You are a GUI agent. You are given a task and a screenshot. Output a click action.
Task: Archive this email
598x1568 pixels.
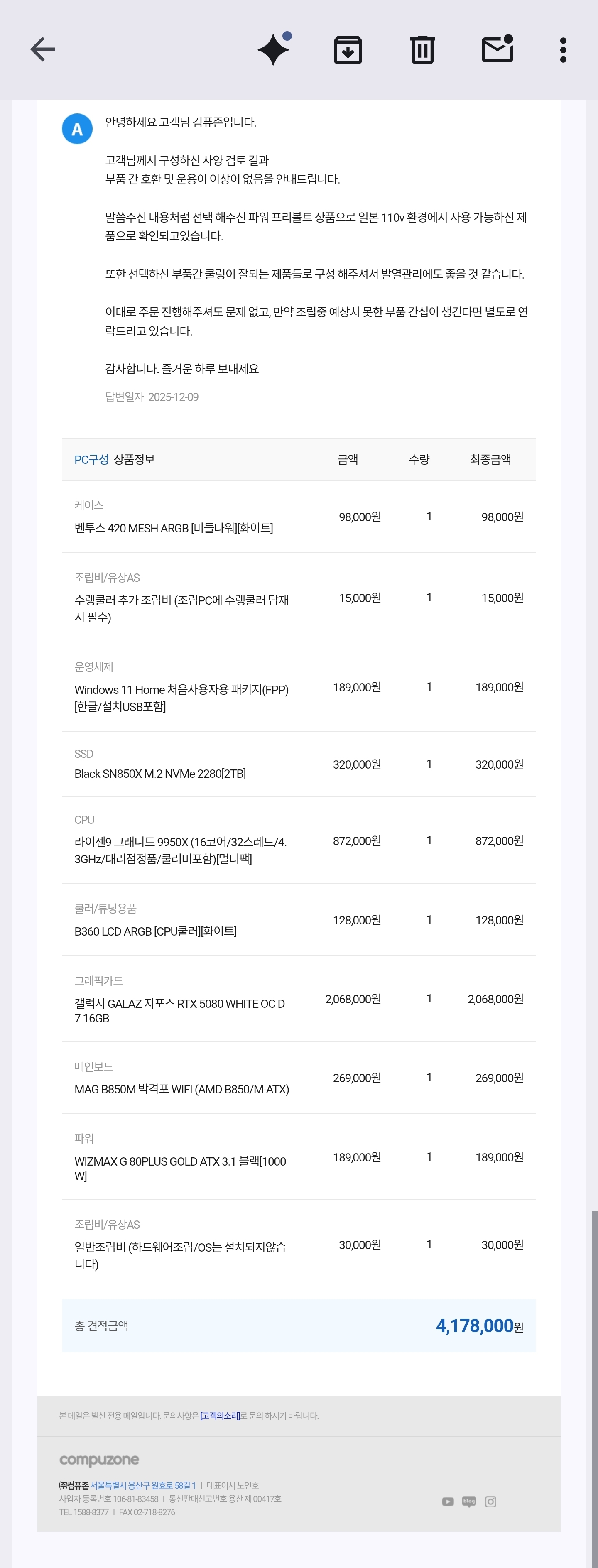click(x=348, y=49)
